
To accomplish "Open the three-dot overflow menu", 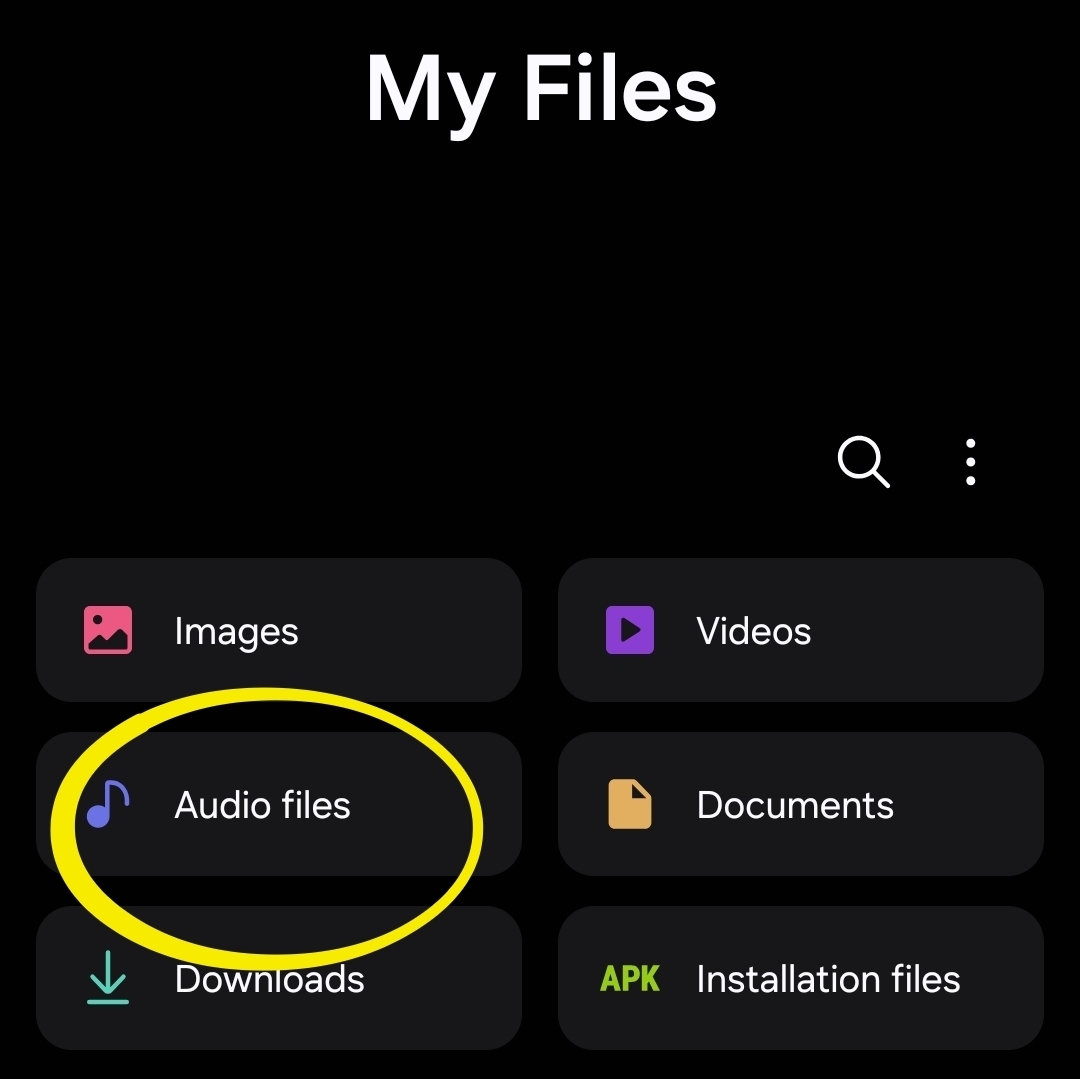I will pyautogui.click(x=970, y=462).
